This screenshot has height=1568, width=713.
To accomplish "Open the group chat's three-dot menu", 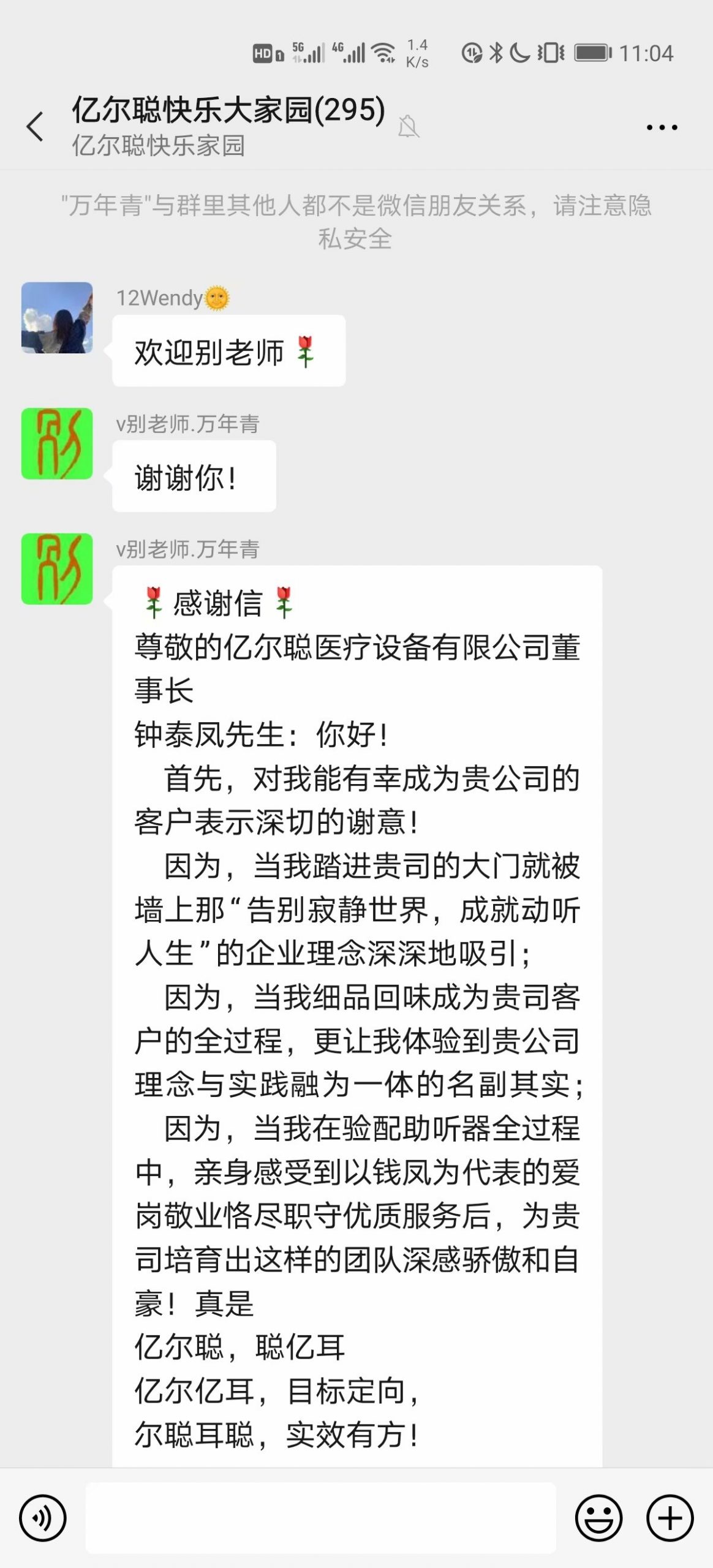I will 662,127.
